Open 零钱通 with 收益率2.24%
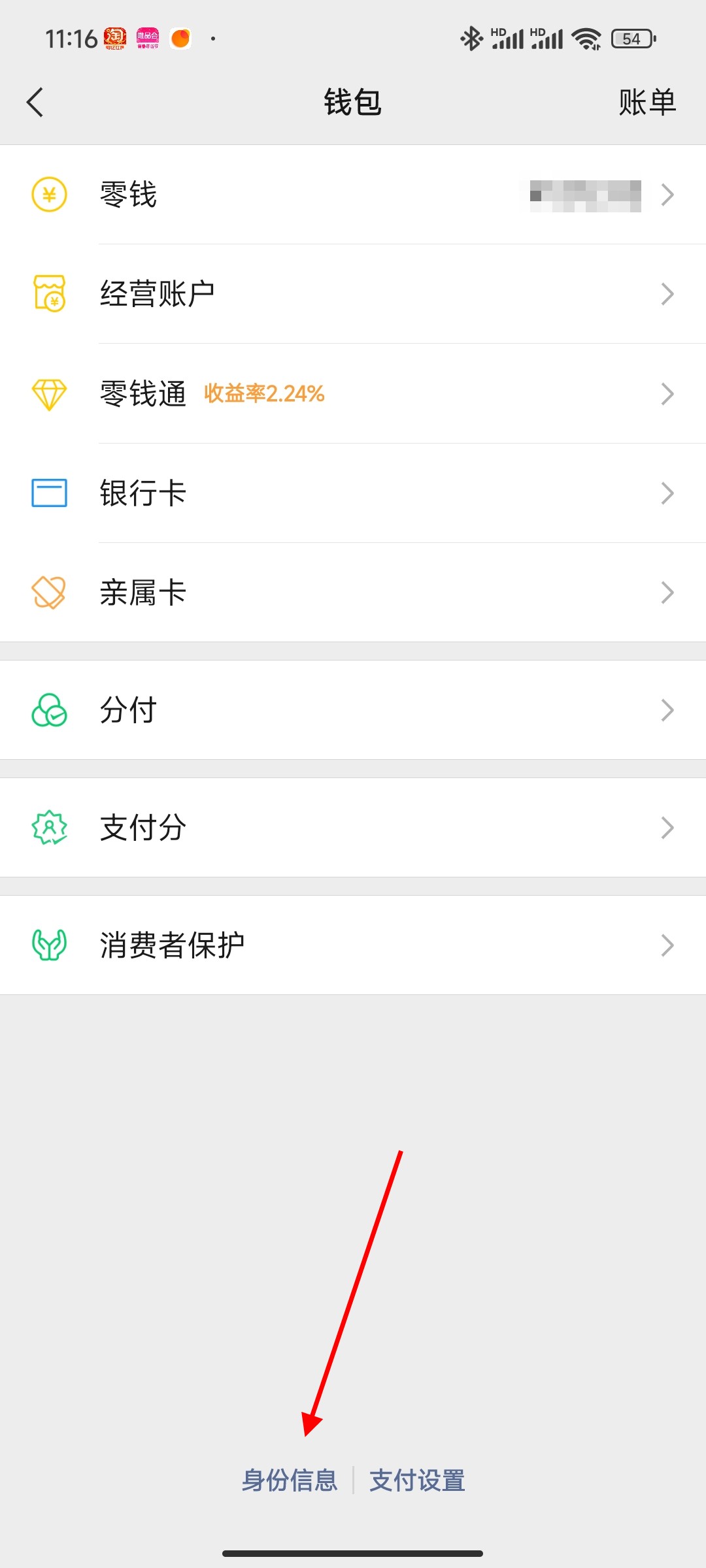Image resolution: width=706 pixels, height=1568 pixels. pos(353,394)
